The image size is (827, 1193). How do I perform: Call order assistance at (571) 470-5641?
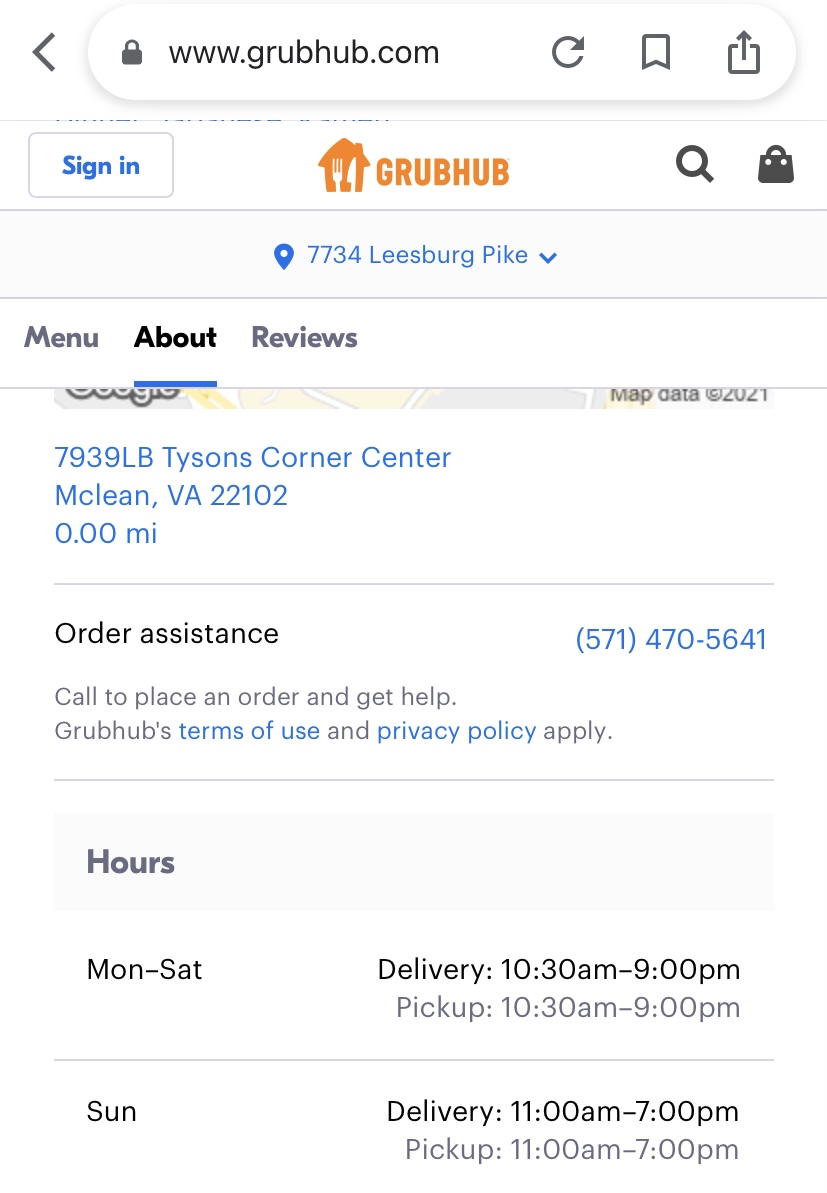(x=670, y=639)
